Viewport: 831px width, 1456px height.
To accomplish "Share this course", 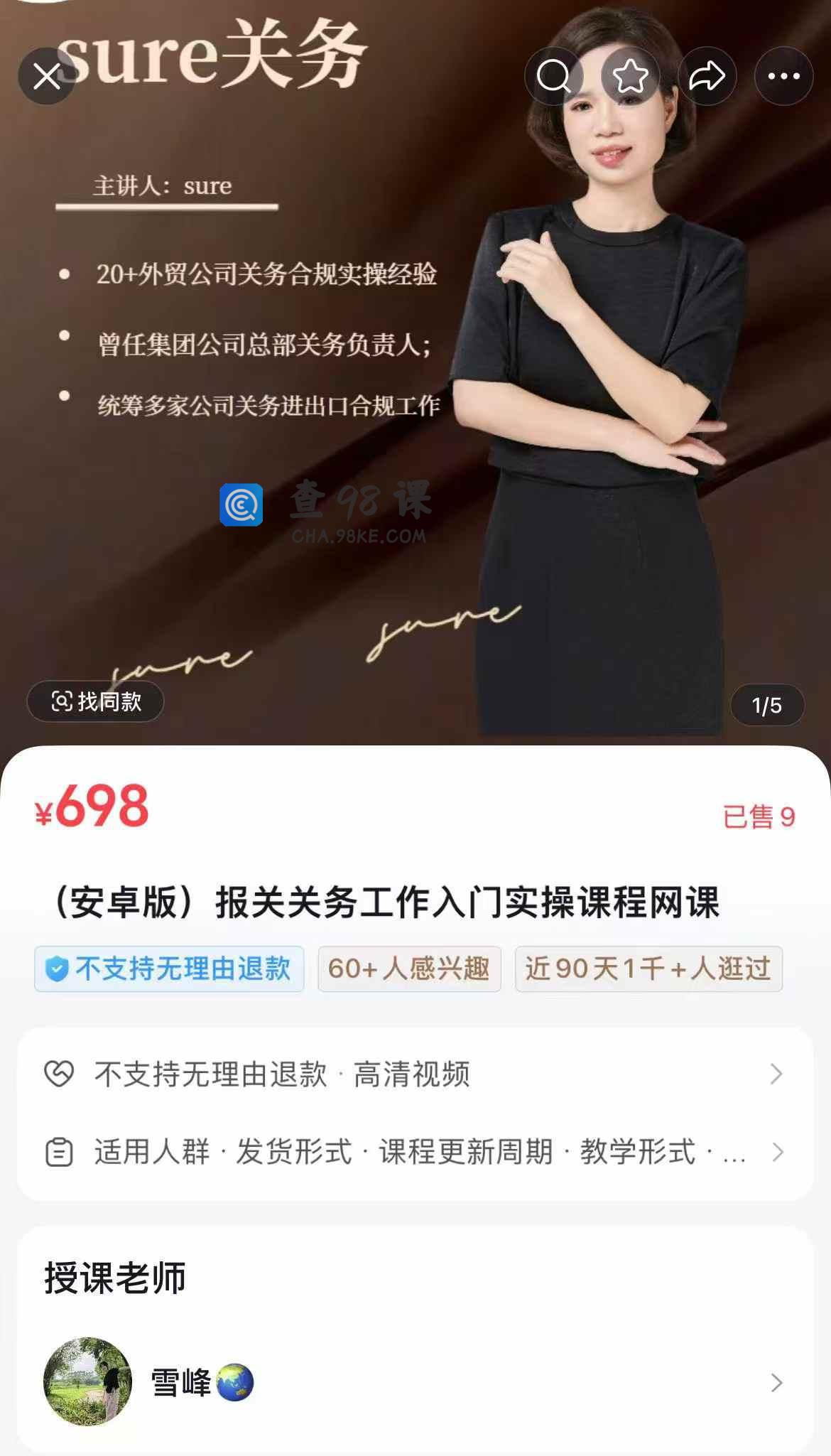I will [x=707, y=76].
